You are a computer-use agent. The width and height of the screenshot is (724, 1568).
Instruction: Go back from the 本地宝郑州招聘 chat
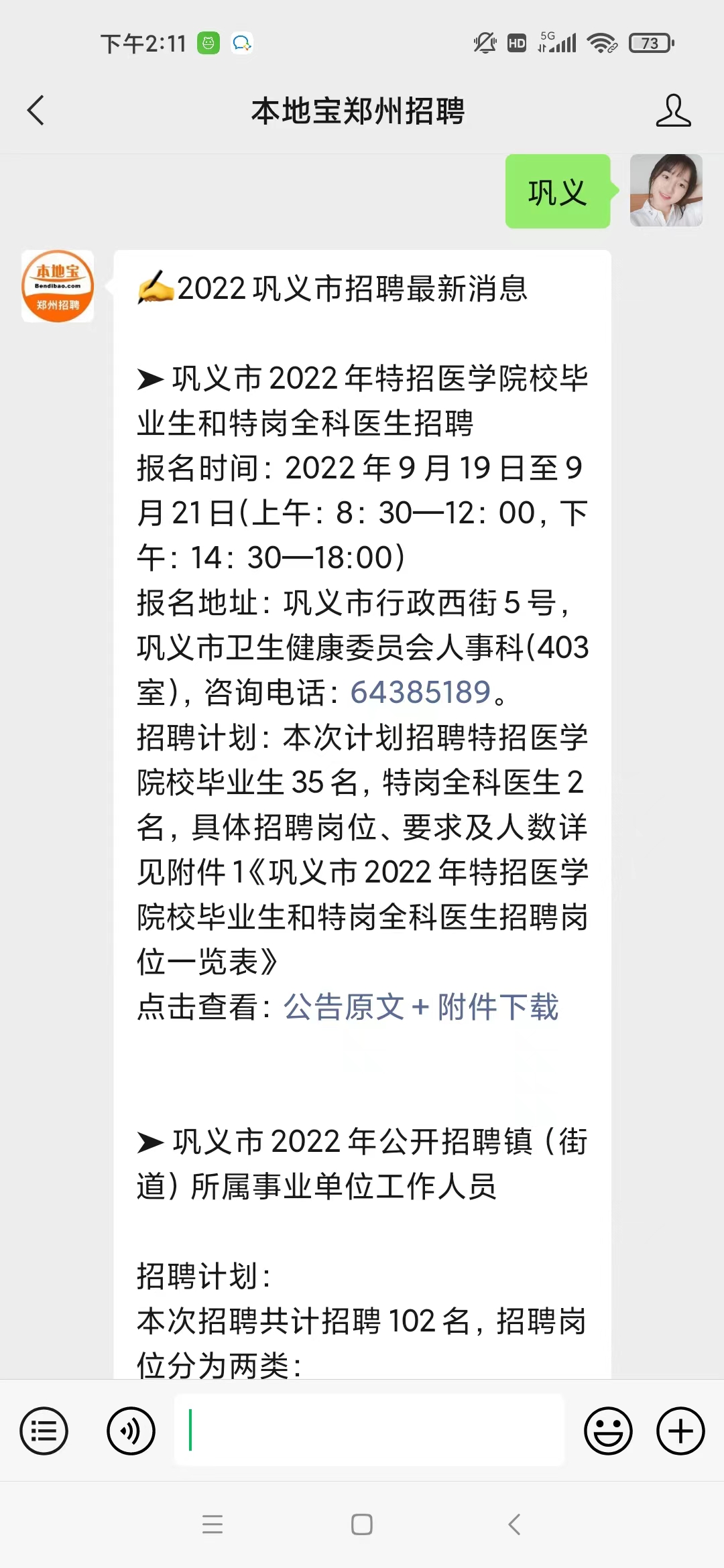tap(36, 111)
